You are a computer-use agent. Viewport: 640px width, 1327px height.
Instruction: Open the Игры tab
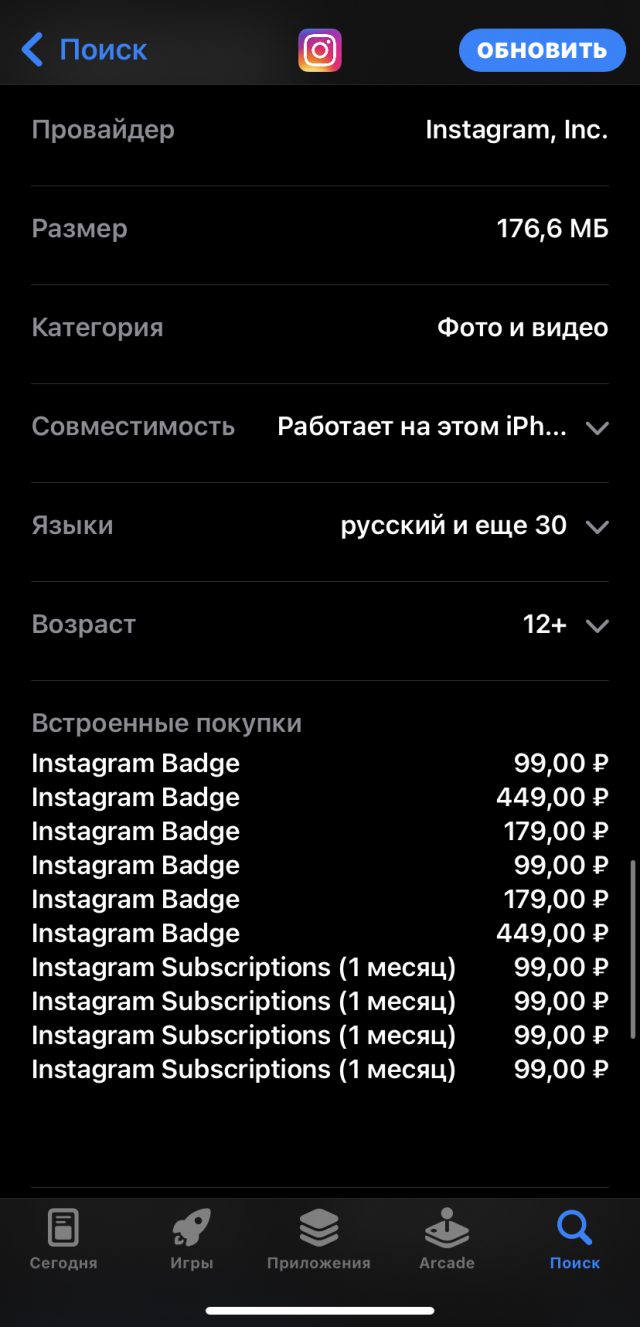(191, 1239)
